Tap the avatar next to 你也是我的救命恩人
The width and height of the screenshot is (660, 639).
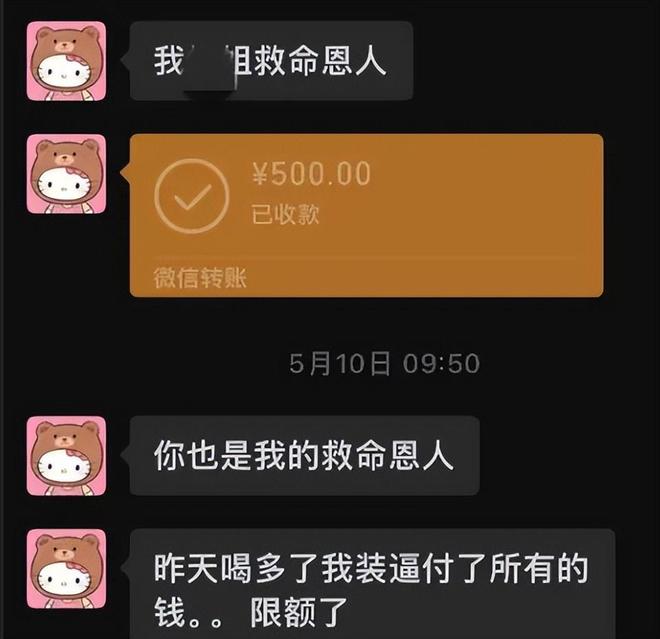66,457
